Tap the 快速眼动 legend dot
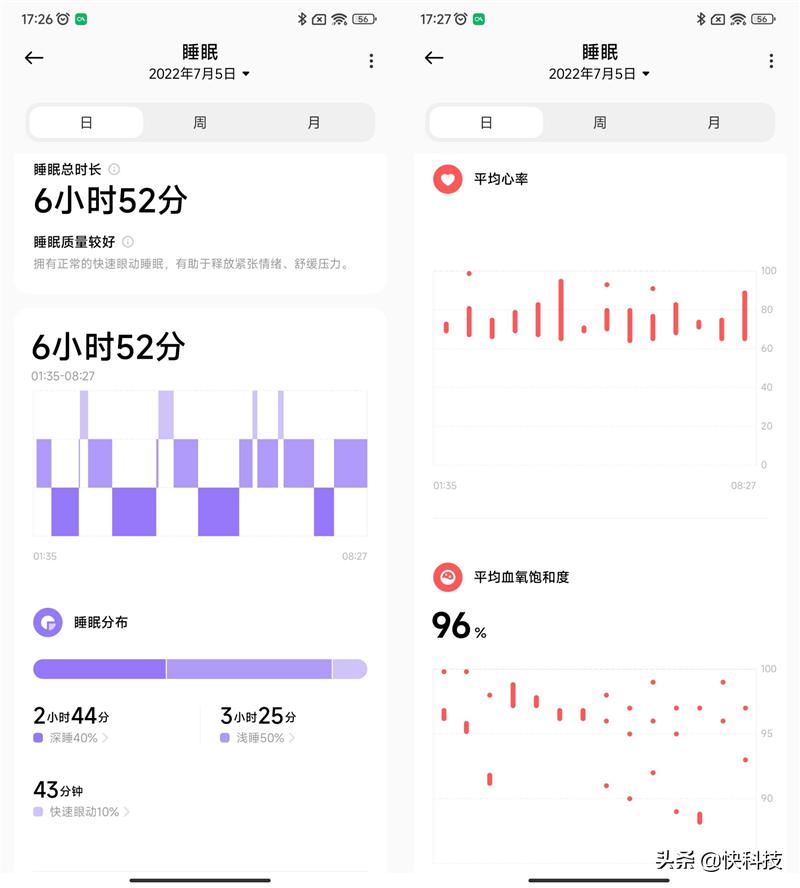The height and width of the screenshot is (888, 800). point(38,811)
